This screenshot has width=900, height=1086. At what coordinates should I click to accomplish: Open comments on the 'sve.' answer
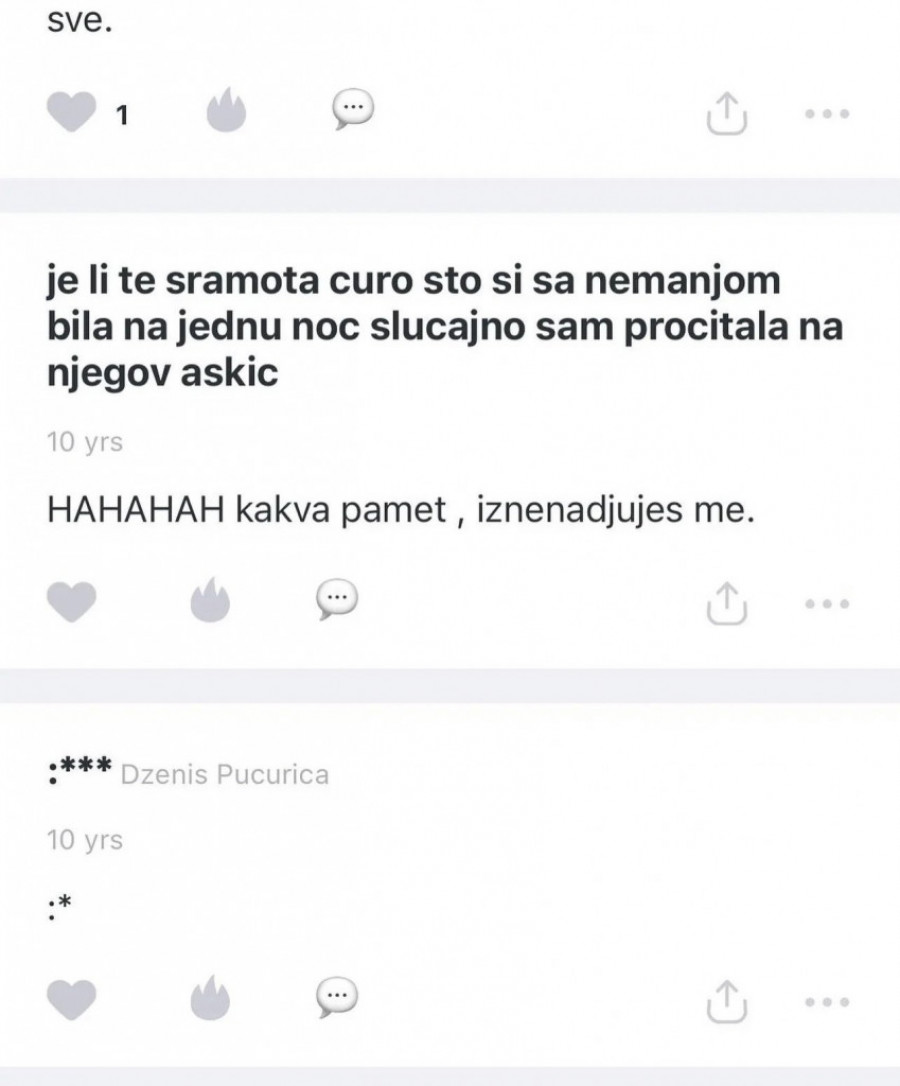tap(352, 111)
